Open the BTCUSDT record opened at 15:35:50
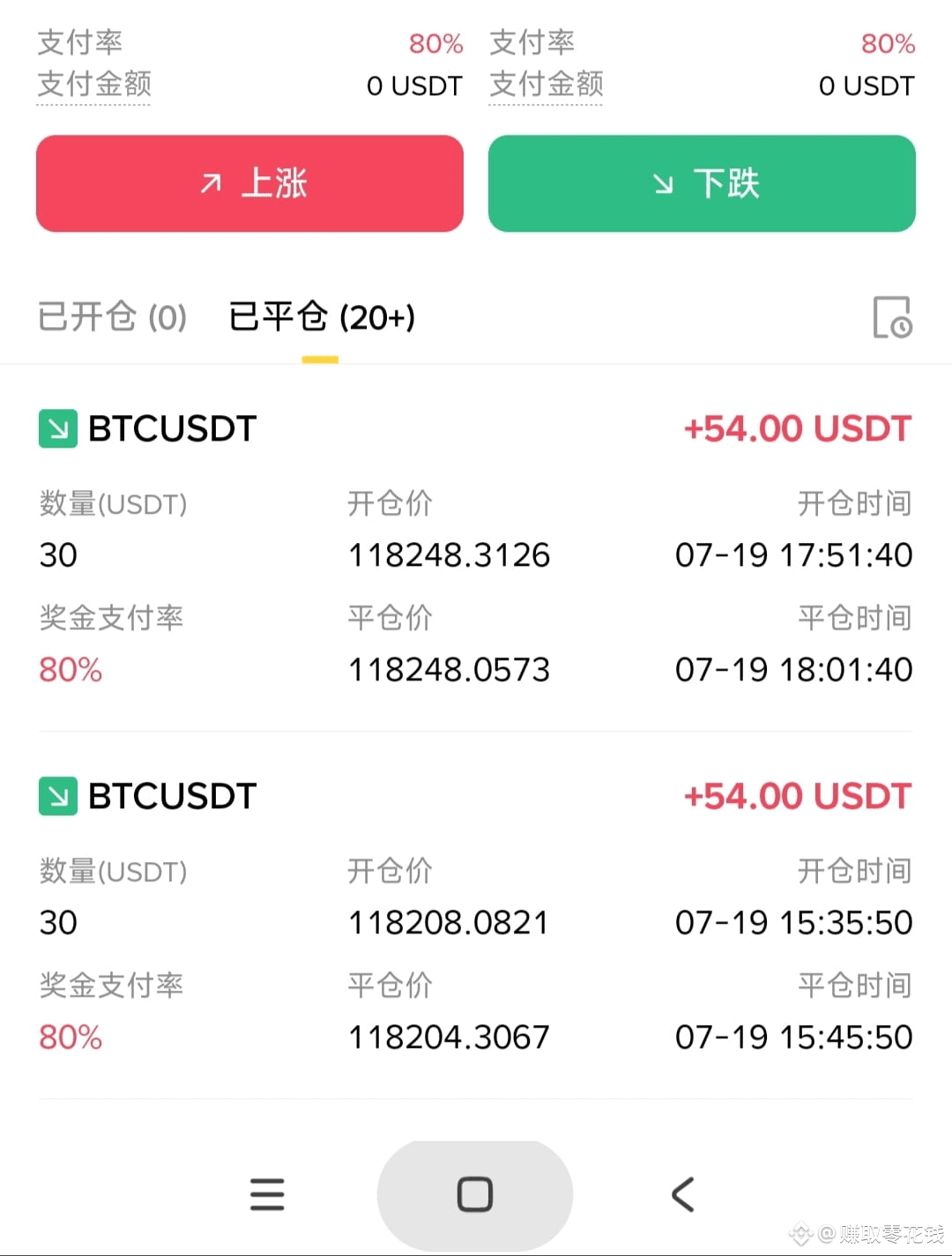 click(x=476, y=917)
